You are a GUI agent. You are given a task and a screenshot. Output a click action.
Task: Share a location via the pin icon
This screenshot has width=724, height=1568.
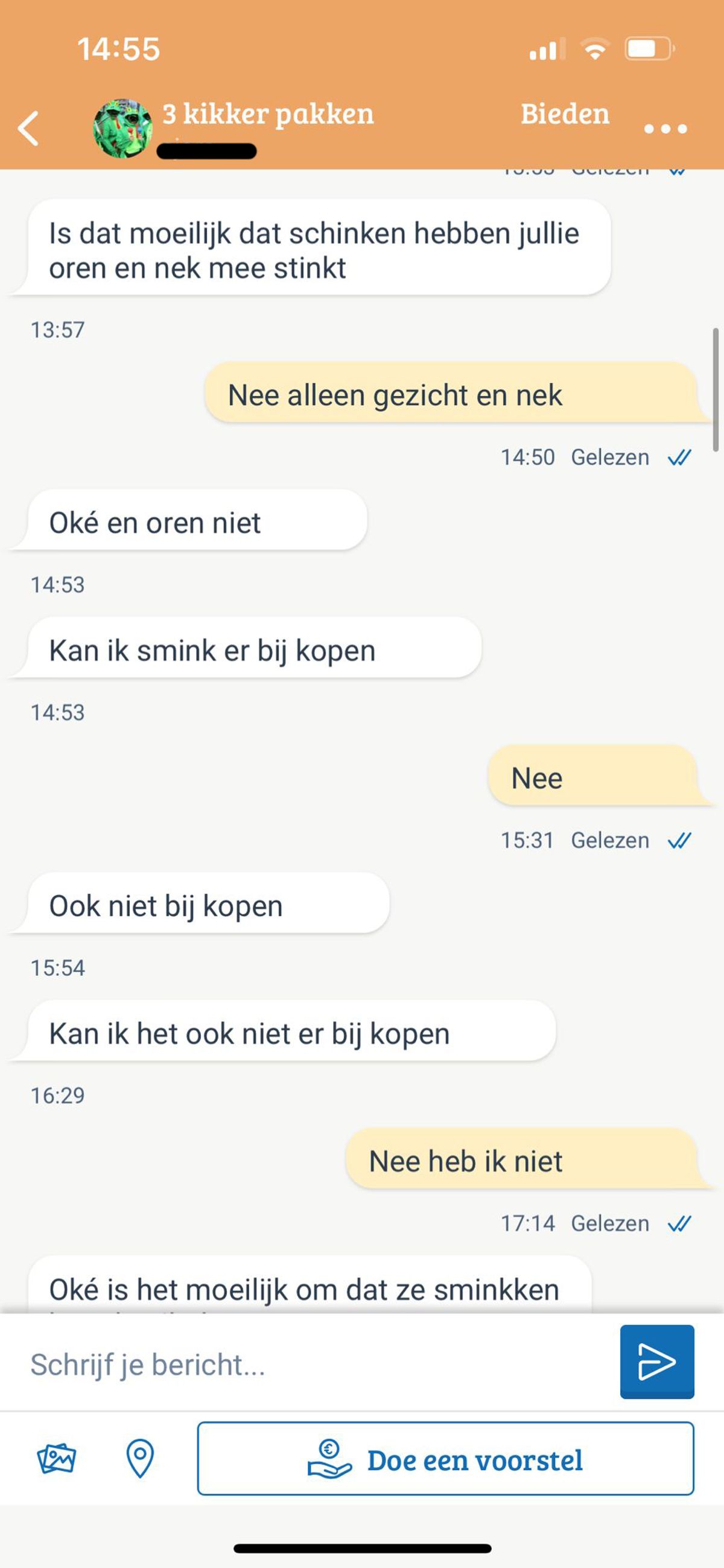pyautogui.click(x=140, y=1459)
